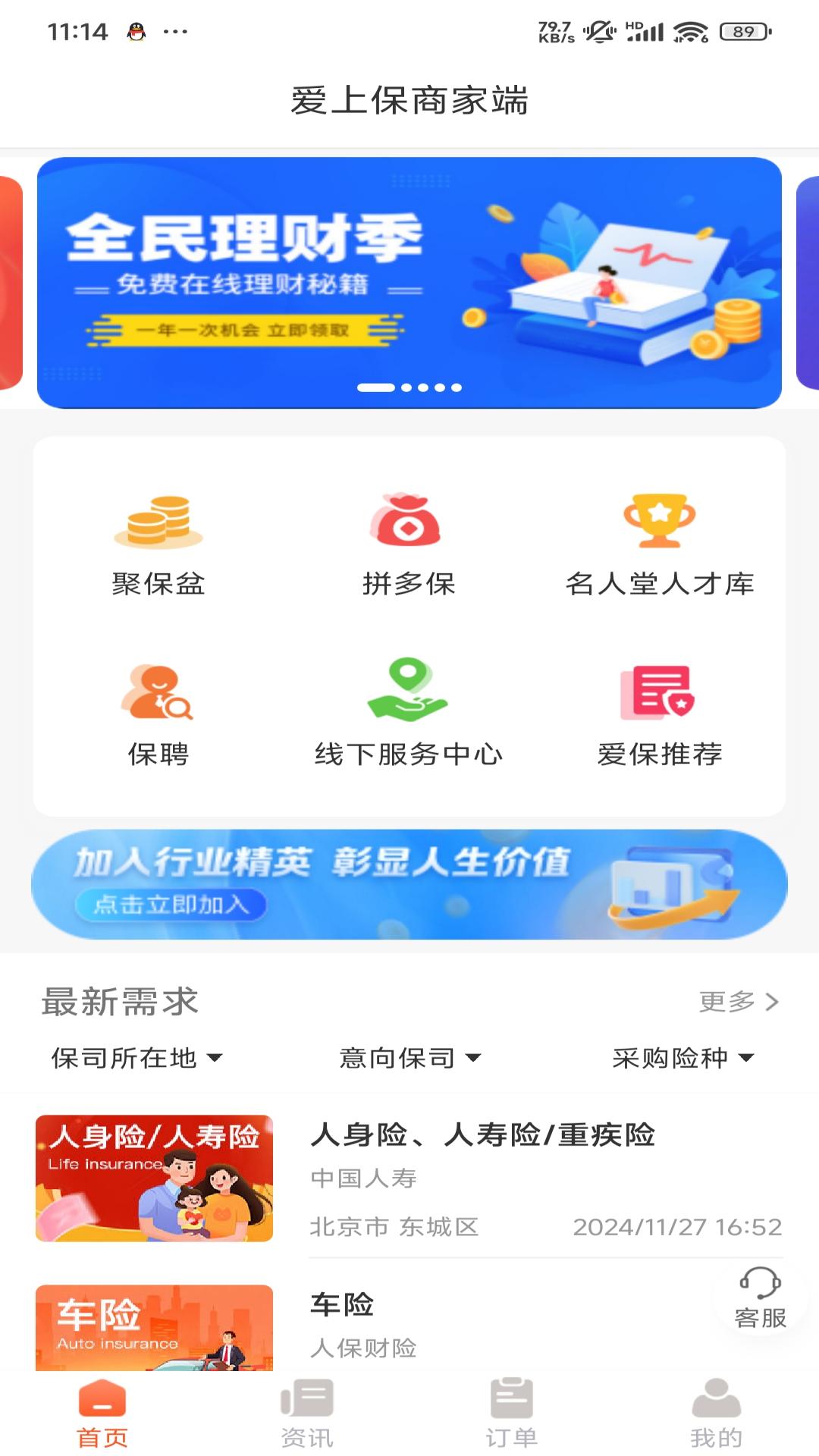Image resolution: width=819 pixels, height=1456 pixels.
Task: Open 爱保推荐
Action: (660, 713)
